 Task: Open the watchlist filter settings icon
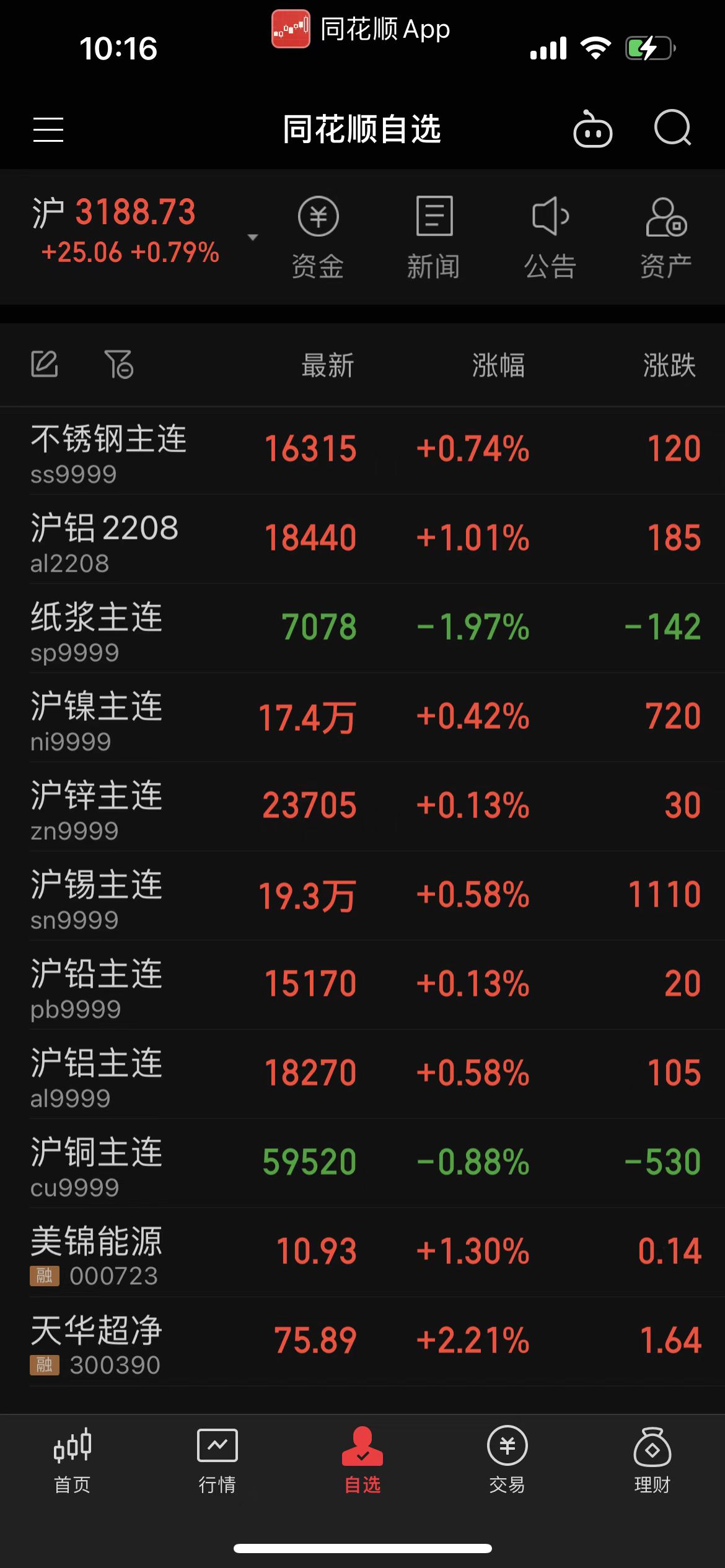point(119,364)
